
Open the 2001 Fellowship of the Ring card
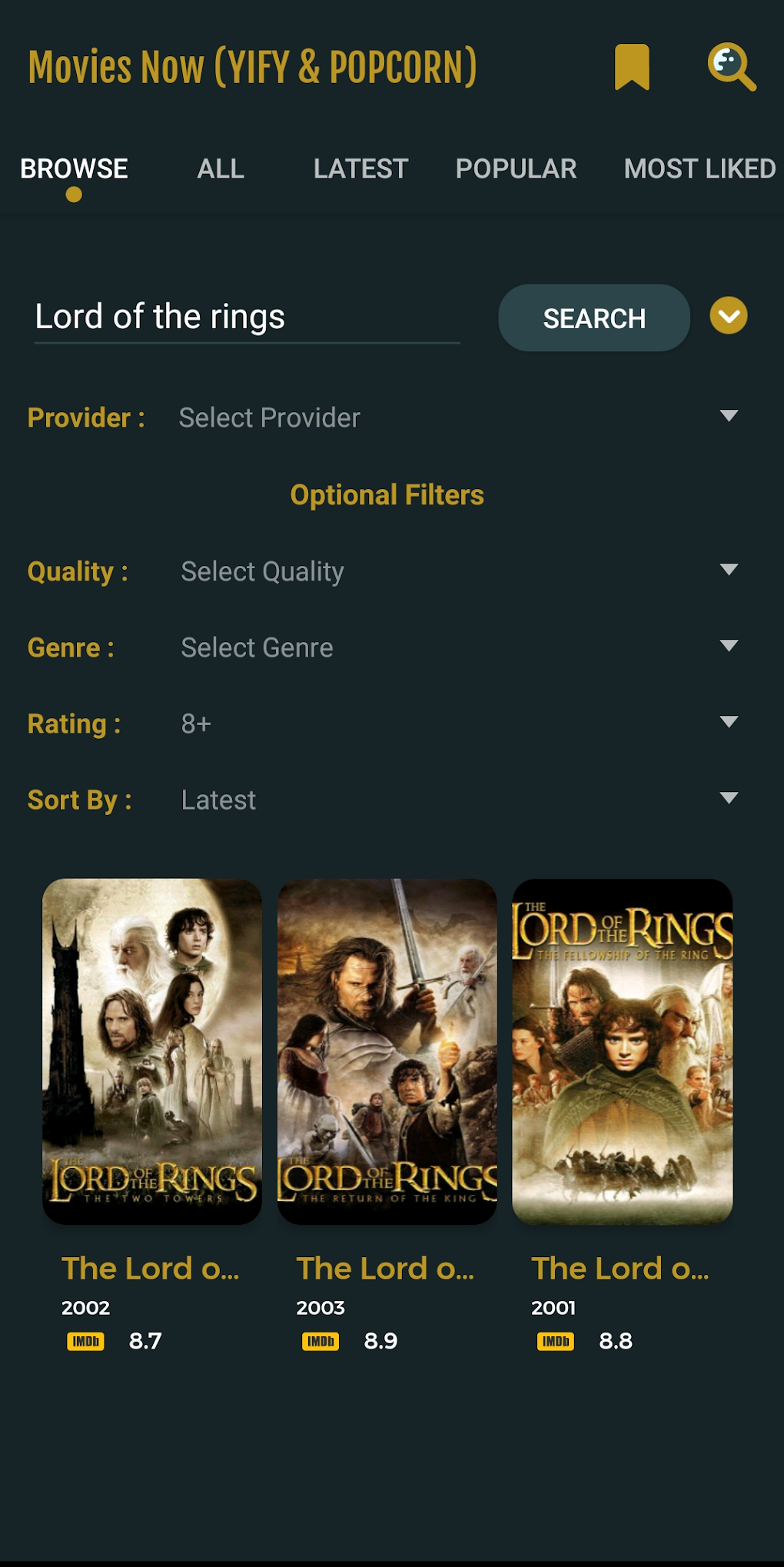point(623,1115)
